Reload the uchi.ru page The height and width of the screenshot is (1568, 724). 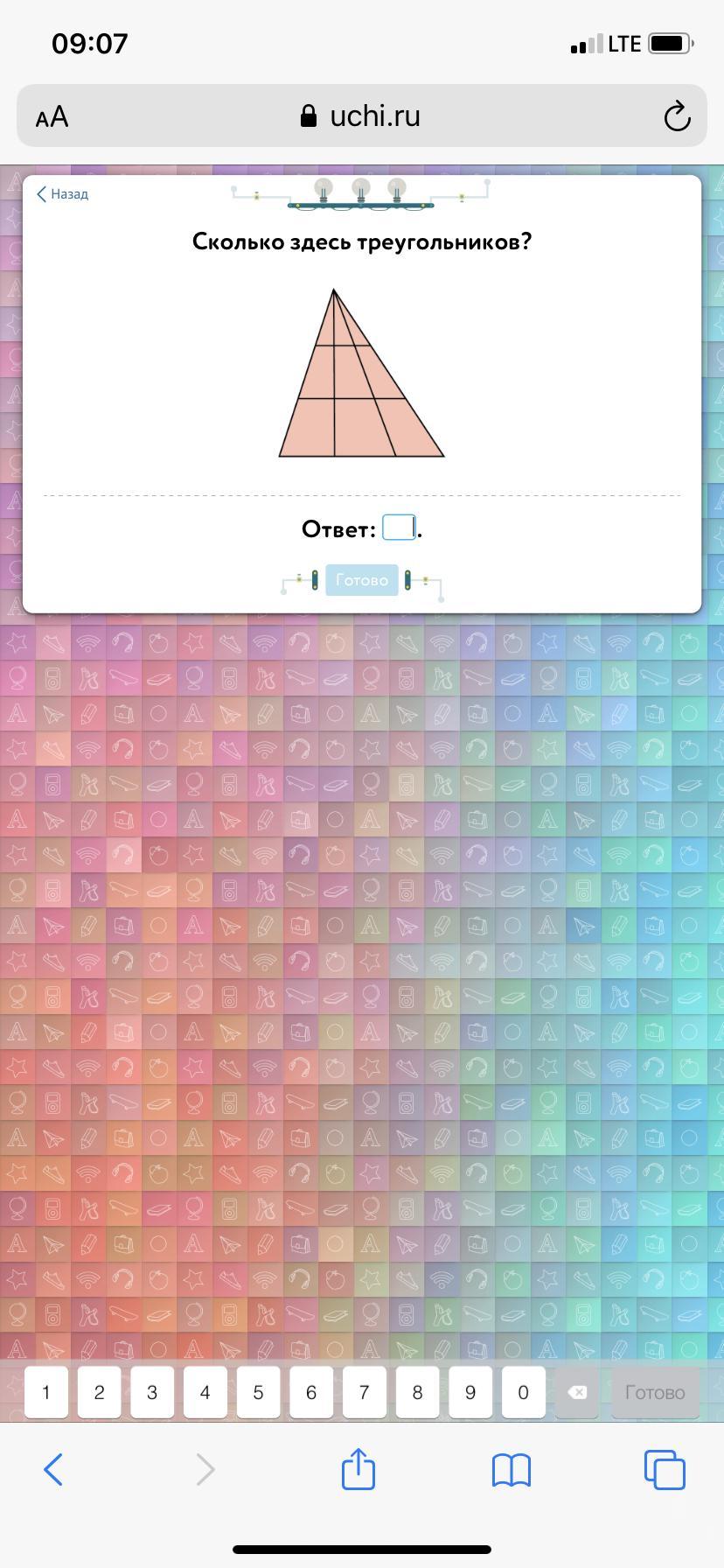click(x=677, y=116)
